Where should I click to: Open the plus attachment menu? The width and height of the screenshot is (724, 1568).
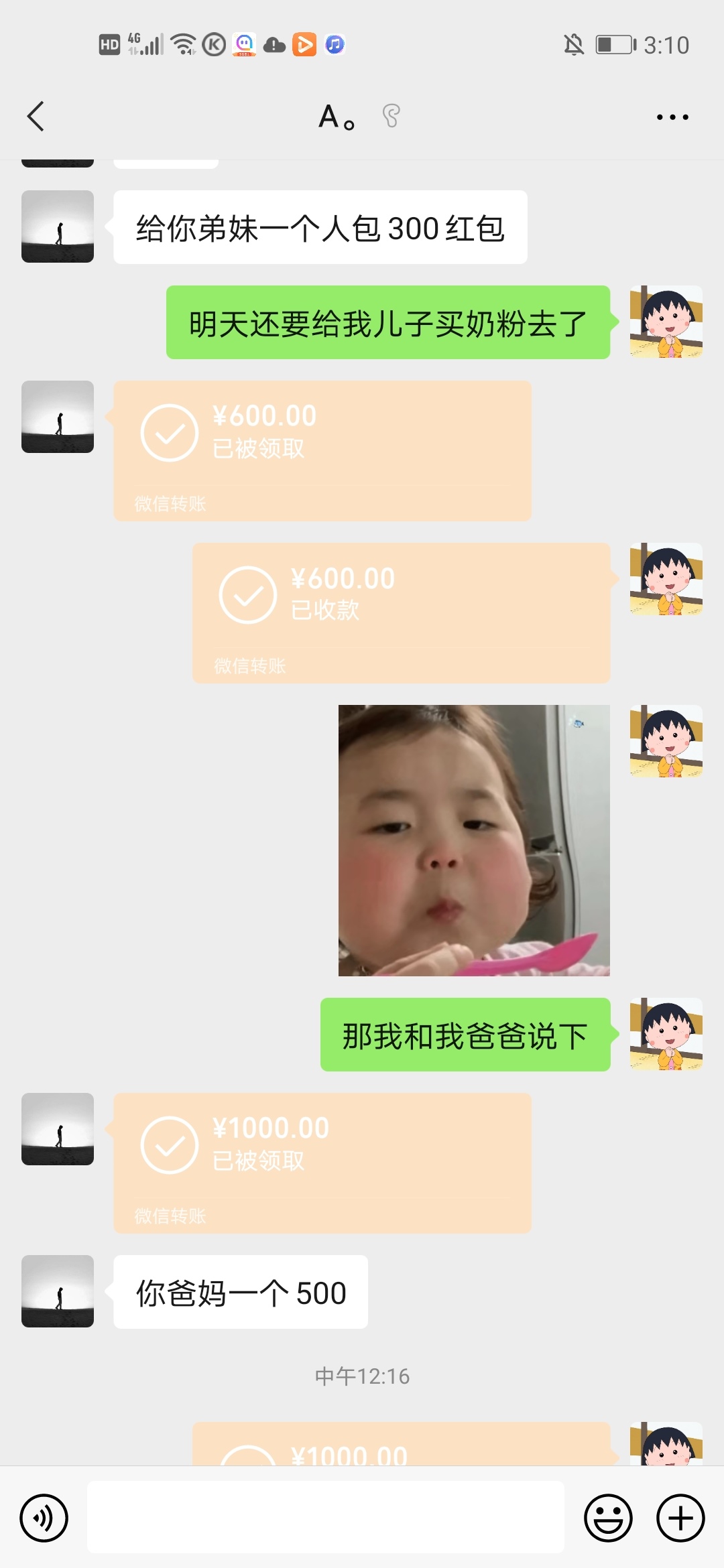(680, 1518)
